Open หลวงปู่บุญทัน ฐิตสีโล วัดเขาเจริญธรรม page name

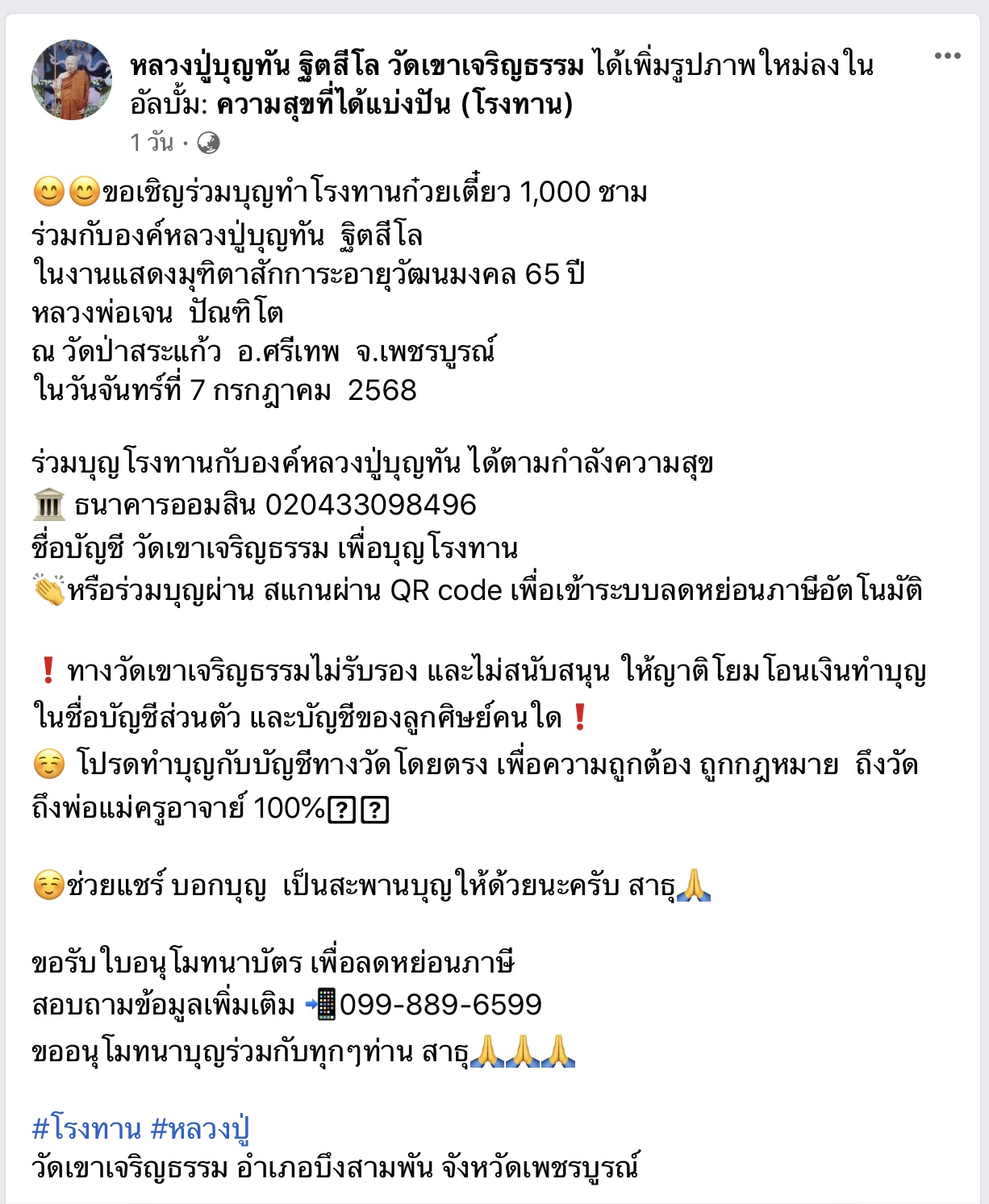click(x=357, y=65)
